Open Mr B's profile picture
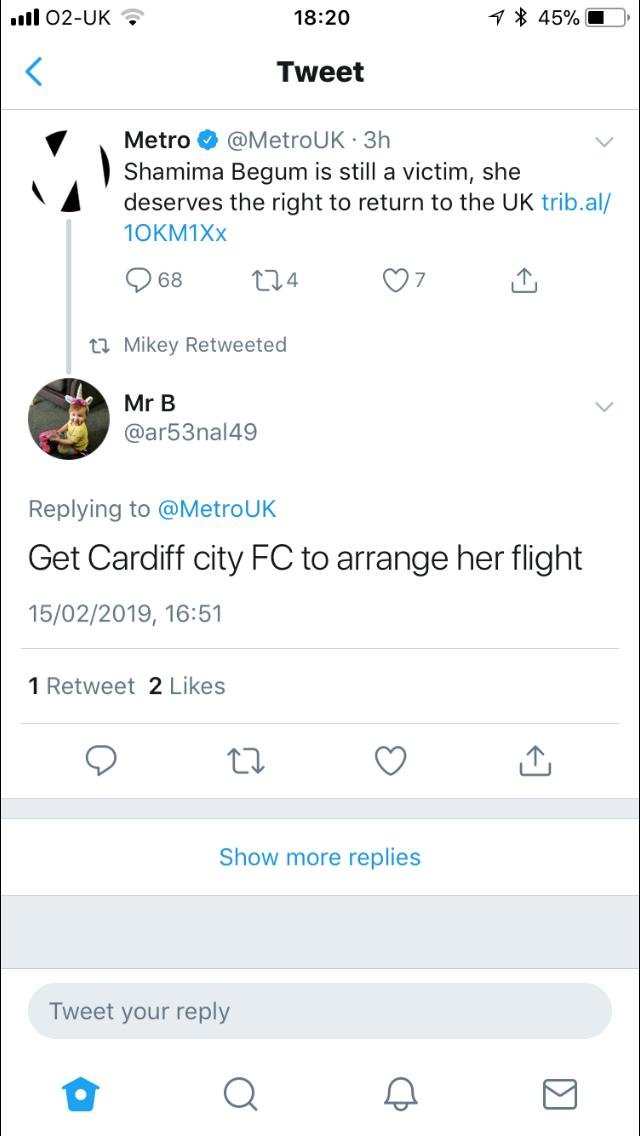 [68, 419]
